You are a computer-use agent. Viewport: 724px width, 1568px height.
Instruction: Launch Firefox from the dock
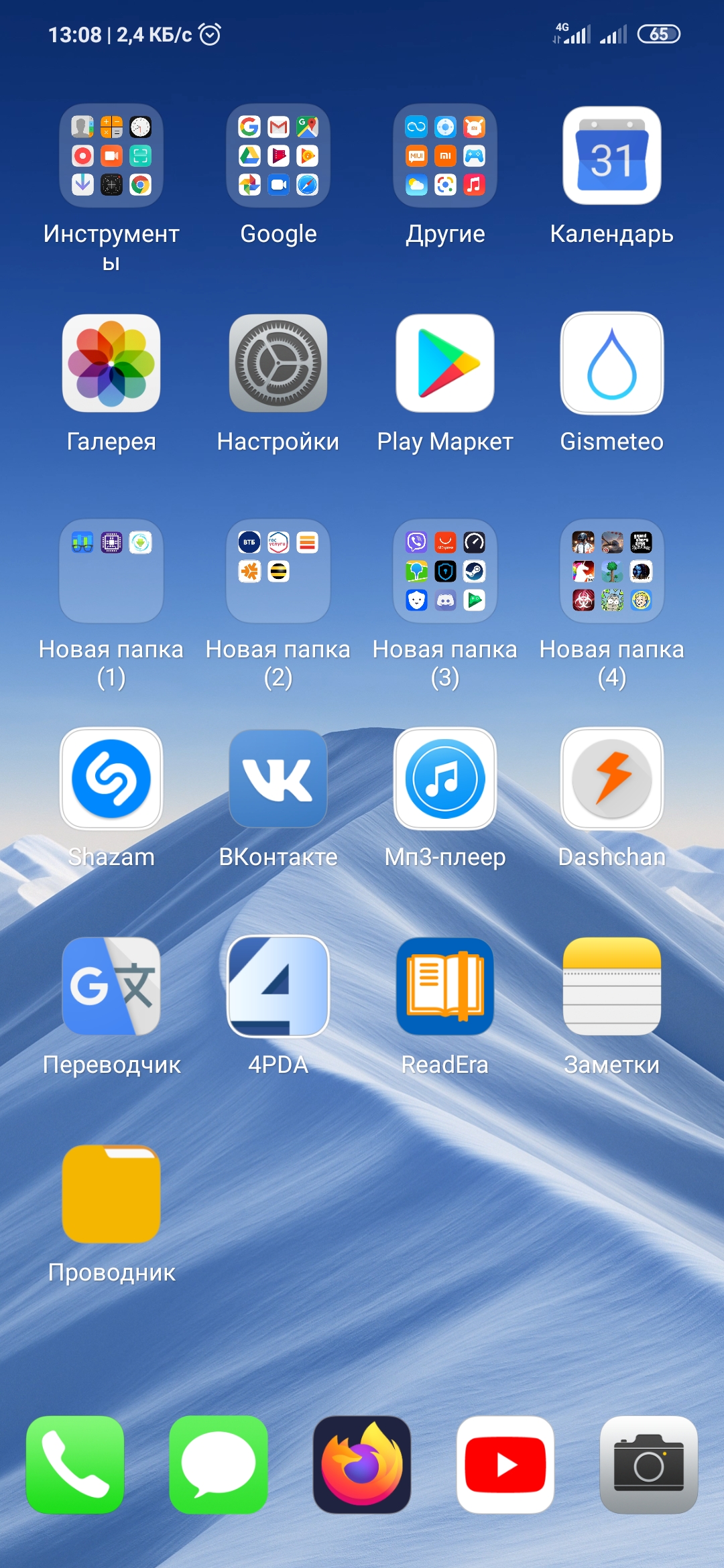[362, 1465]
